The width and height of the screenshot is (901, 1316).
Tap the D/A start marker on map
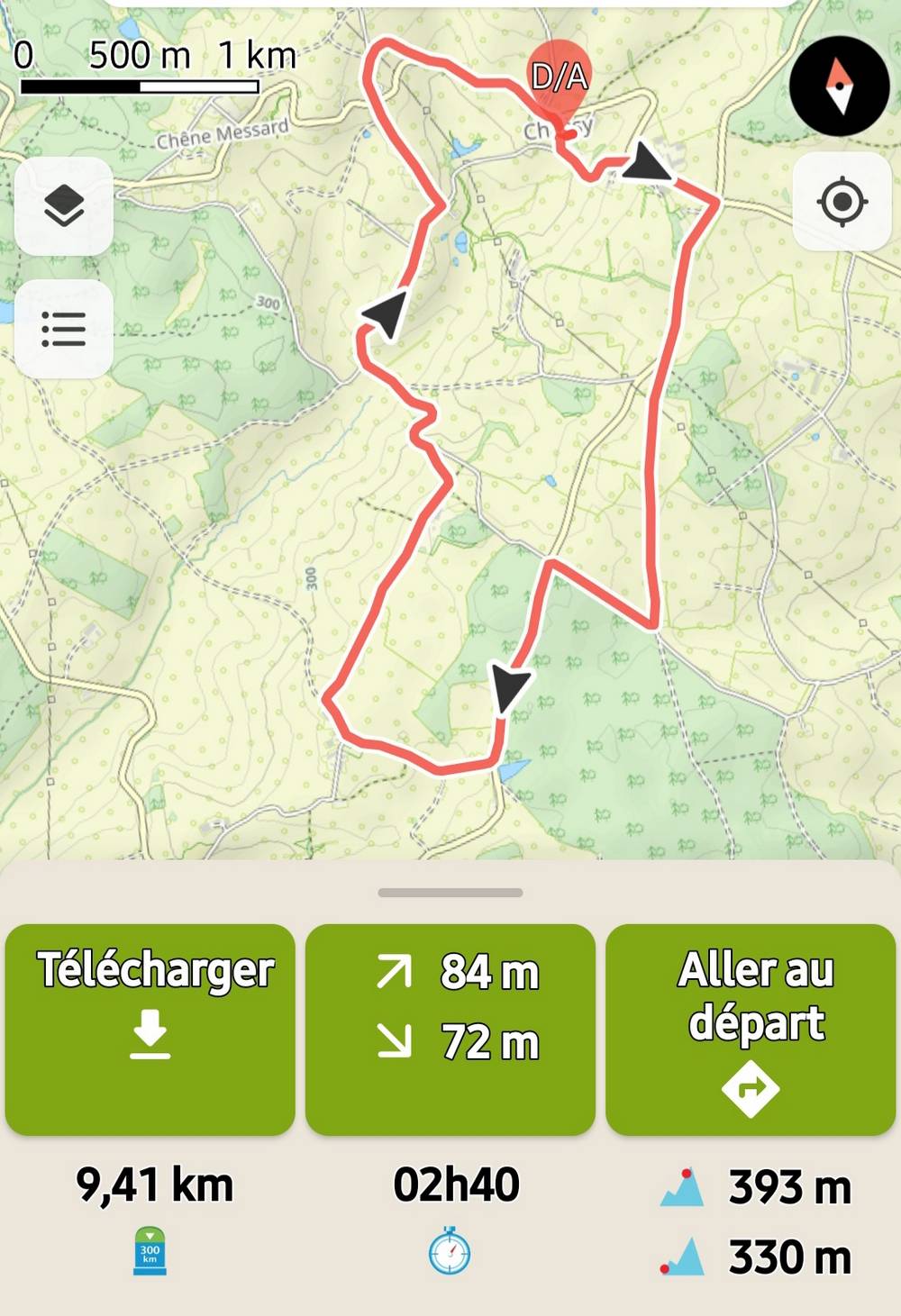[560, 79]
